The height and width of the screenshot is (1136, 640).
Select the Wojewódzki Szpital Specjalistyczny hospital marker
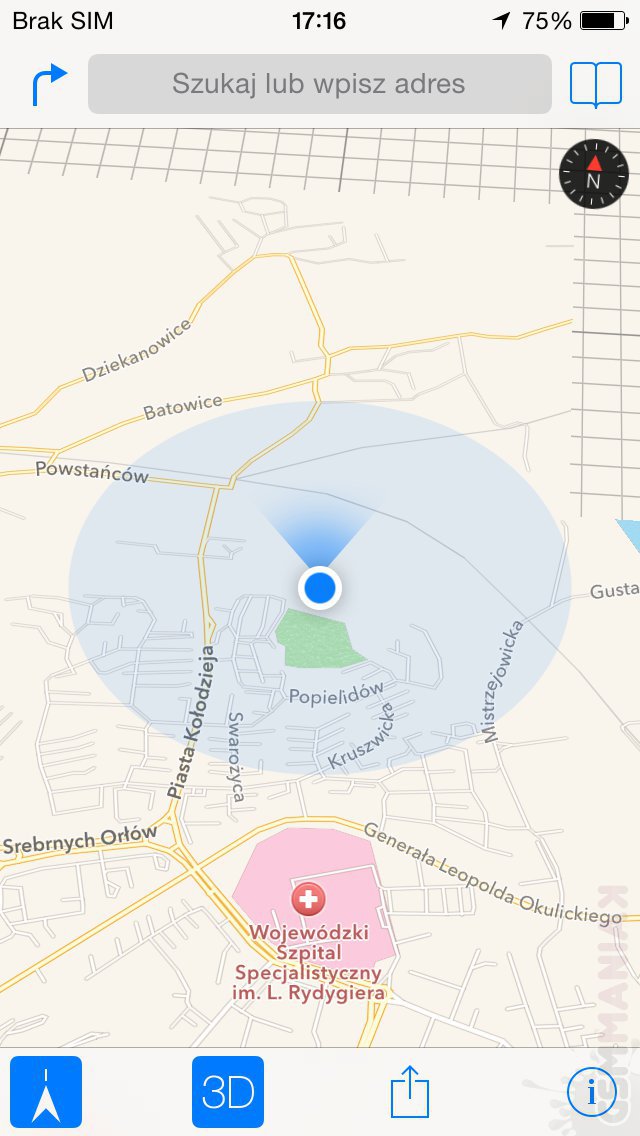(x=308, y=899)
